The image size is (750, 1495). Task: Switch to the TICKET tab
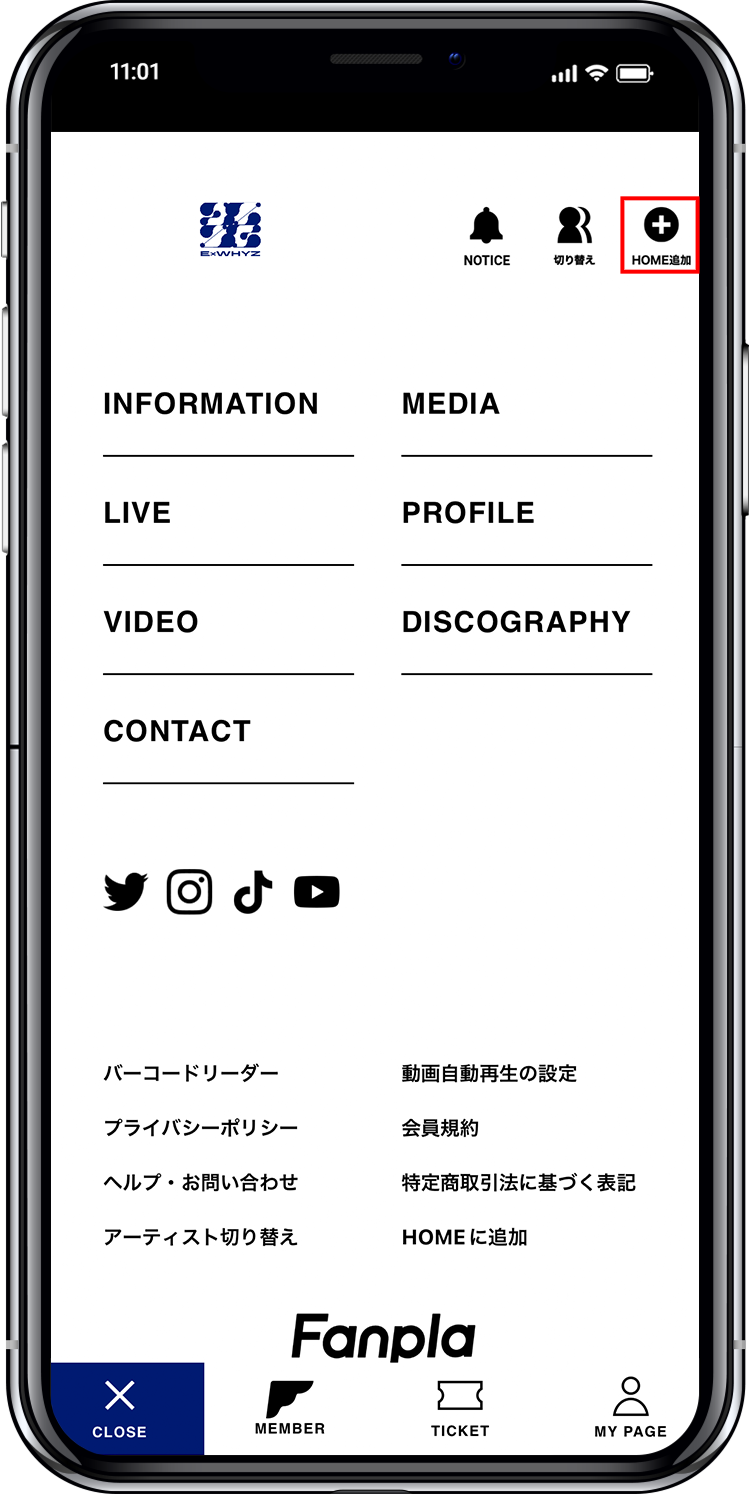point(460,1409)
